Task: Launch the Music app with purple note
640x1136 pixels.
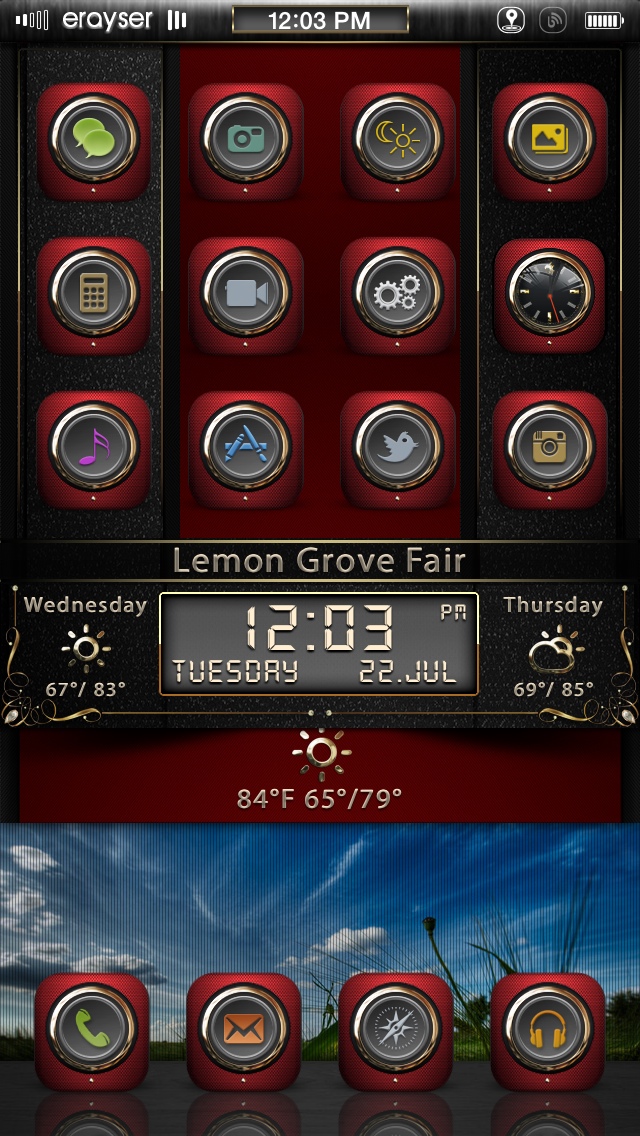Action: [93, 447]
